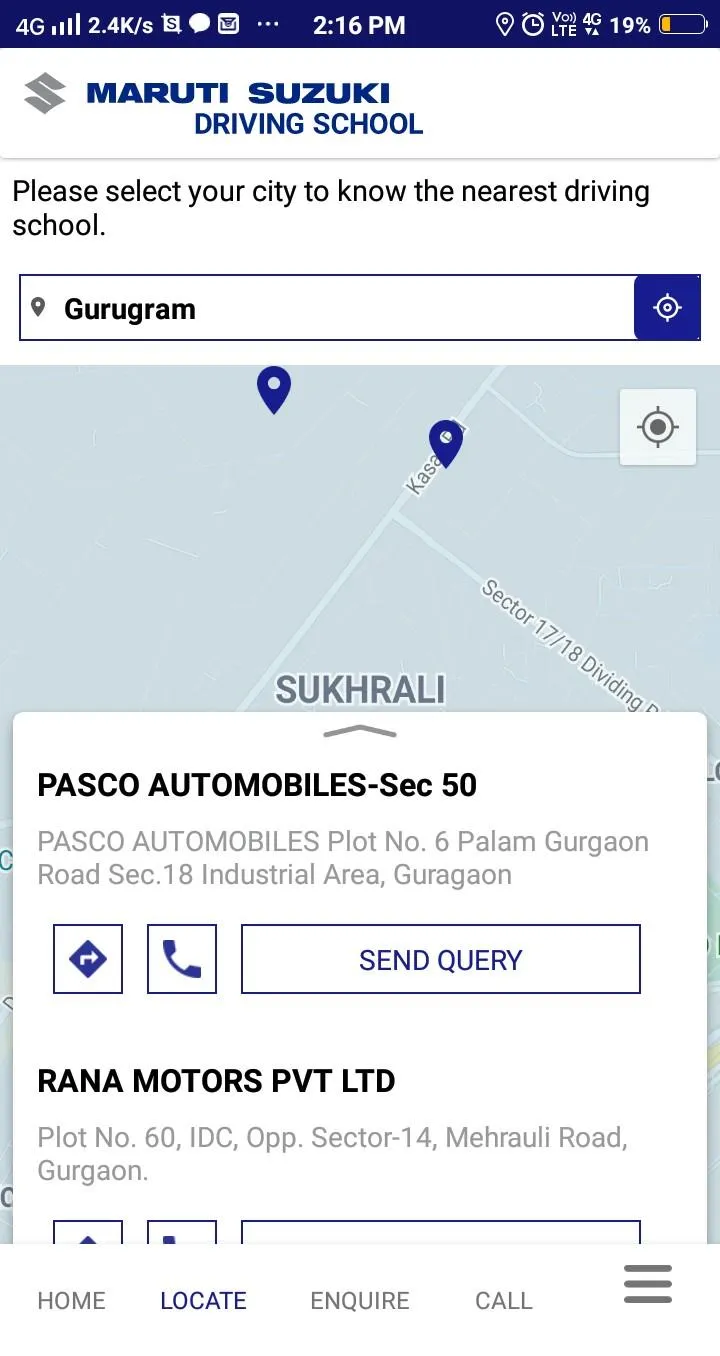Tap the location pin inside the city search field

pyautogui.click(x=38, y=307)
